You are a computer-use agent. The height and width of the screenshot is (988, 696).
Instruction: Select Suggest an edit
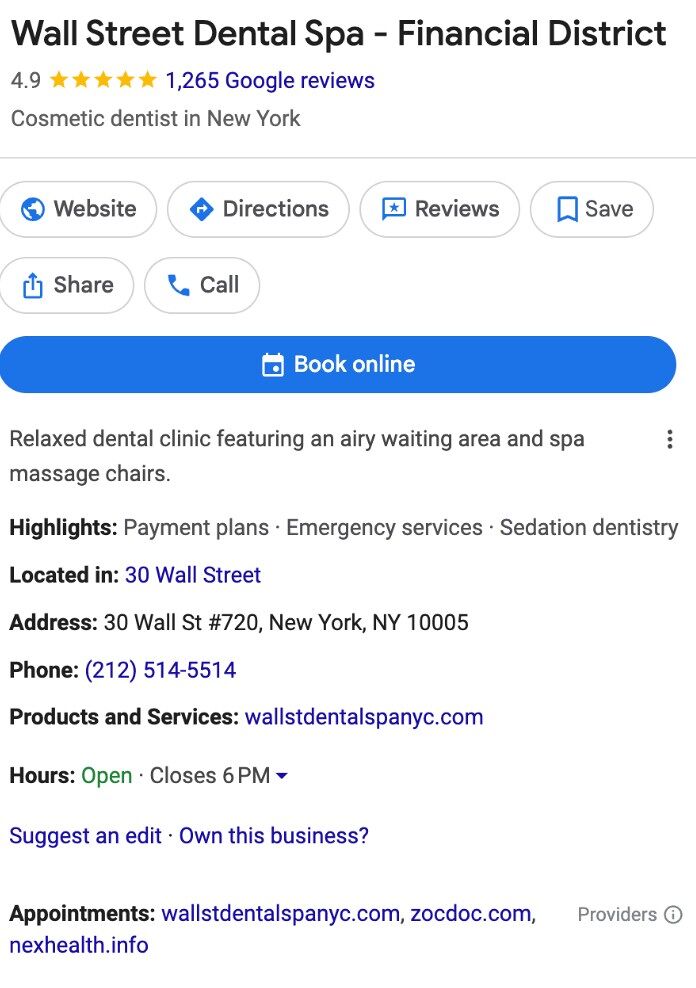(x=85, y=835)
